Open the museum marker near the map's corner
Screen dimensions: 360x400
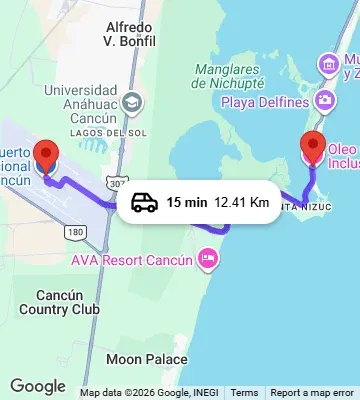coord(329,65)
